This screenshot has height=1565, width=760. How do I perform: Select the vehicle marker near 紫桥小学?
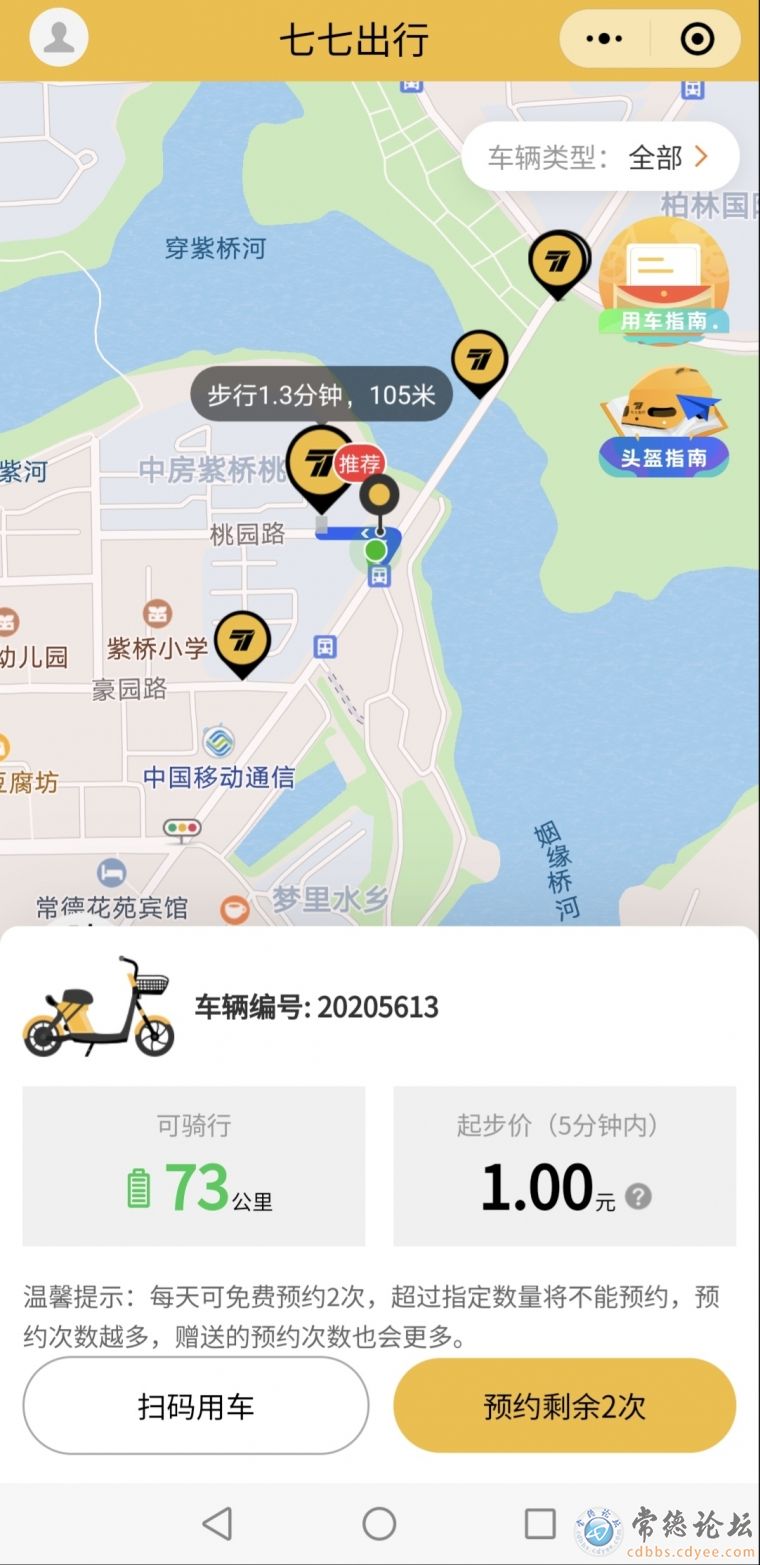click(x=242, y=640)
